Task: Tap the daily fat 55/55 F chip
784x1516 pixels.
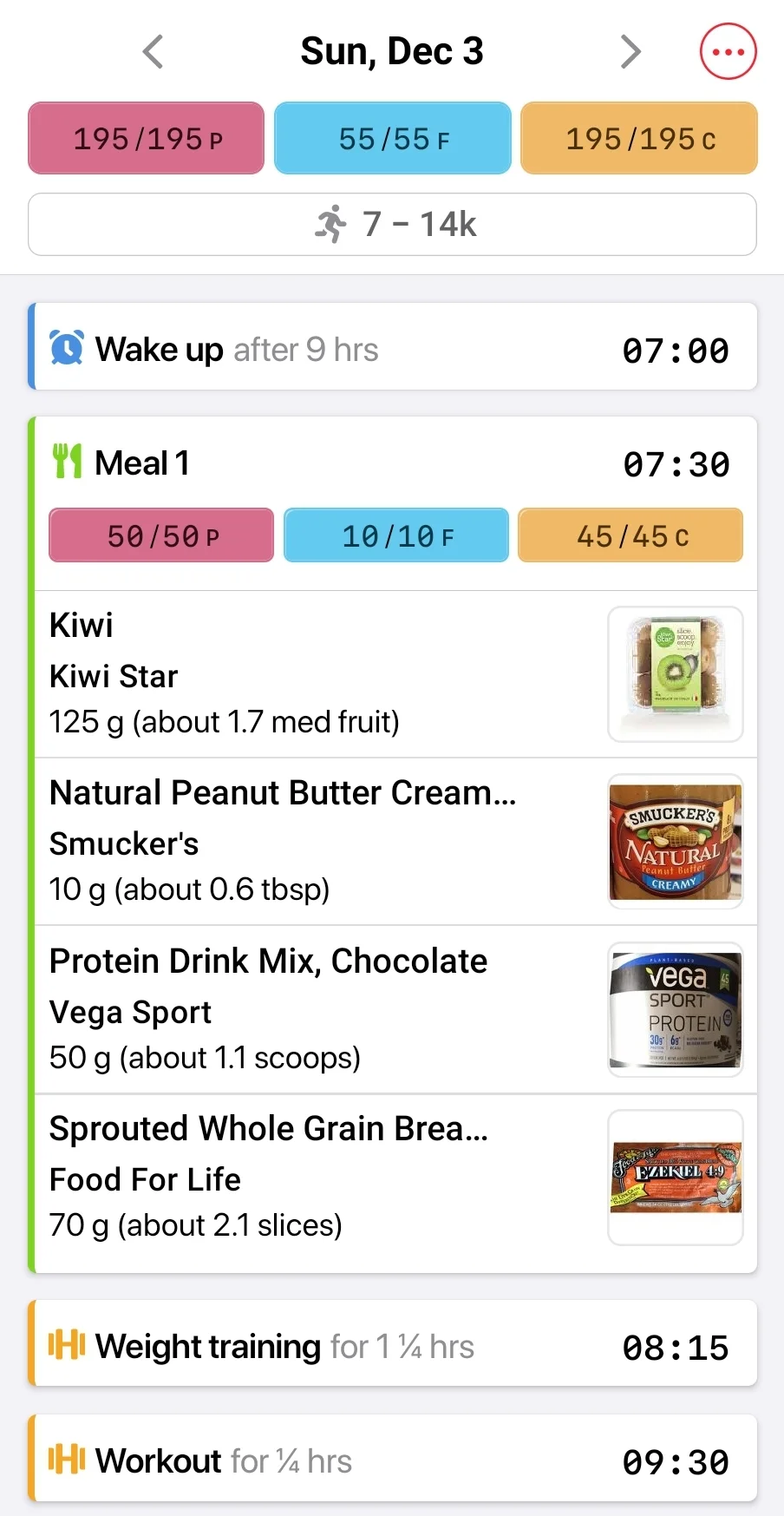Action: 393,138
